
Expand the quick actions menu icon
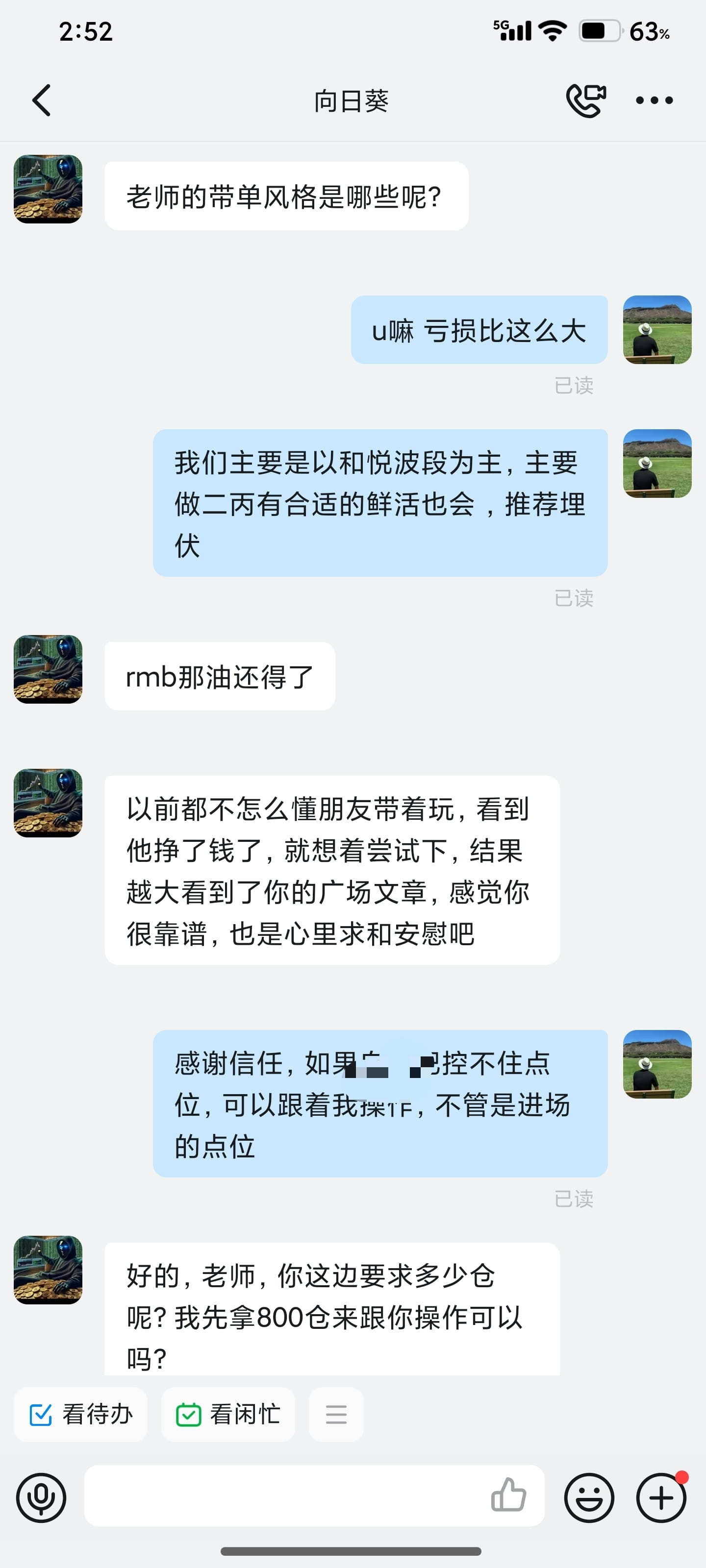336,1414
